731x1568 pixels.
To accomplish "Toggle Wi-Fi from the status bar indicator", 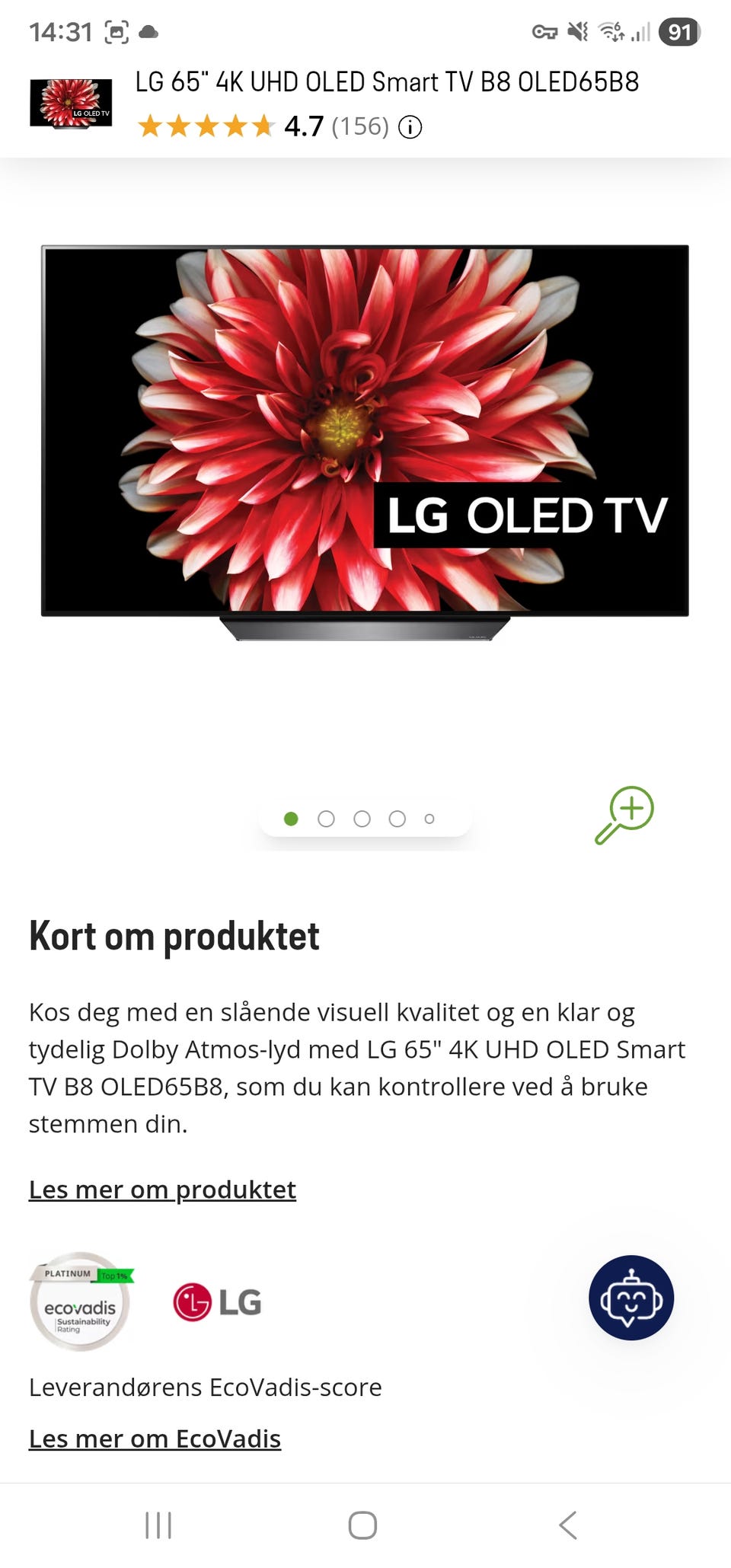I will (610, 30).
